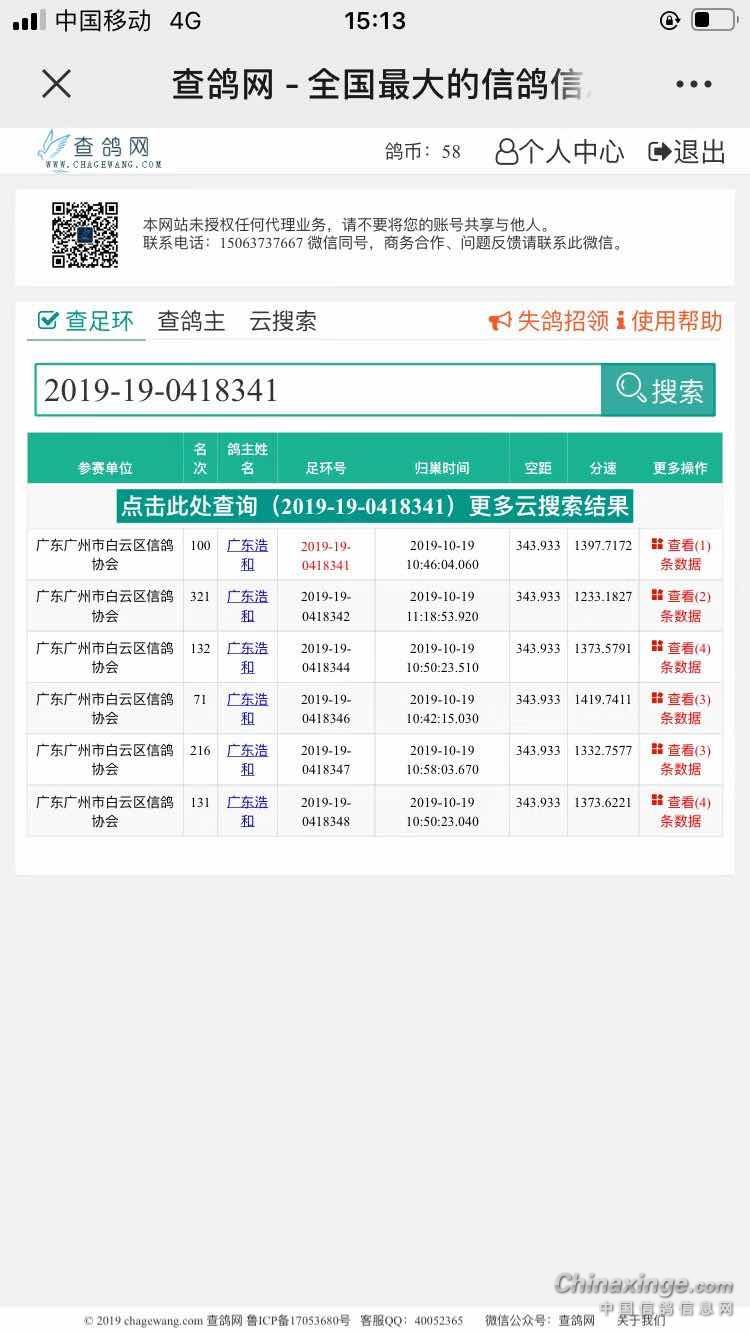Open 使用帮助 usage help
750x1334 pixels.
[x=669, y=321]
